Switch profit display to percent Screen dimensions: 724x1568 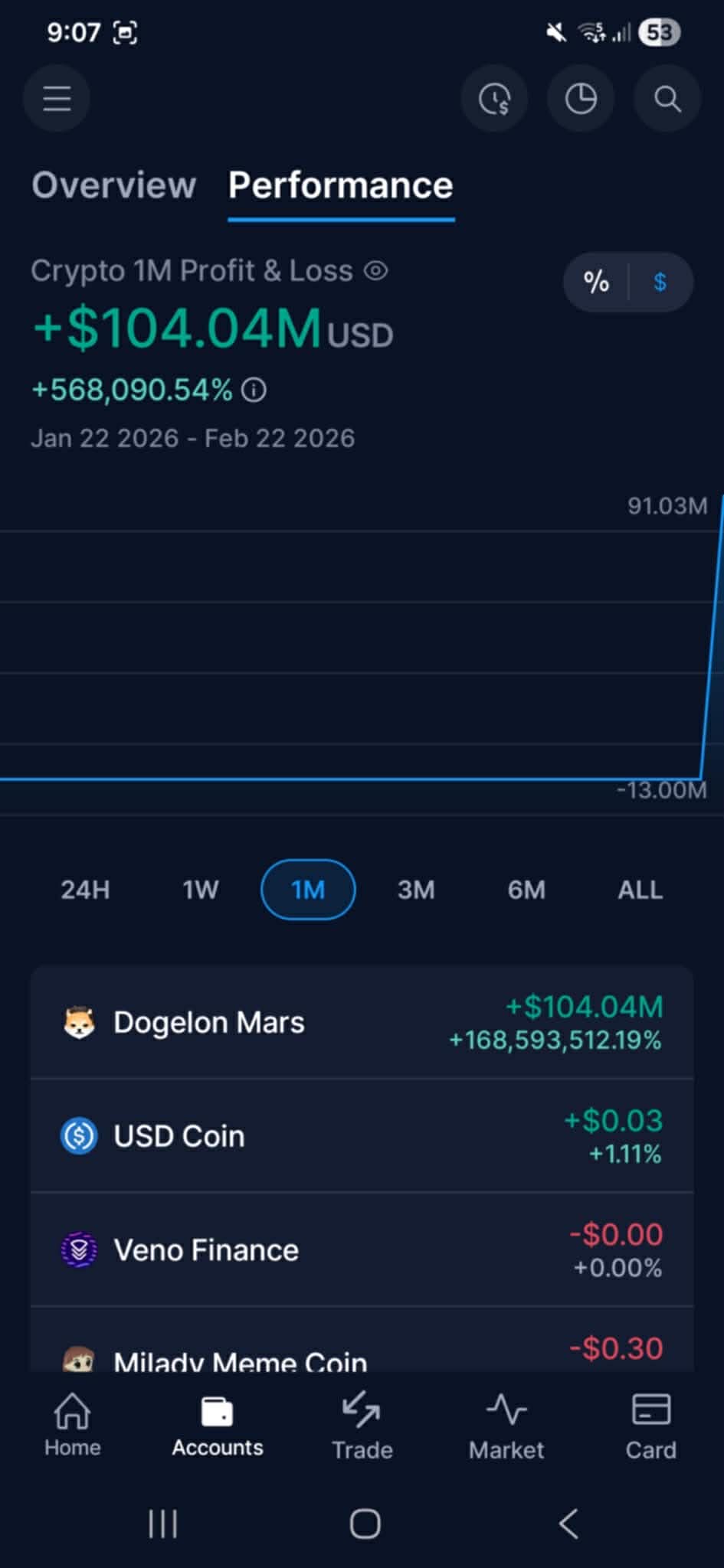[596, 282]
